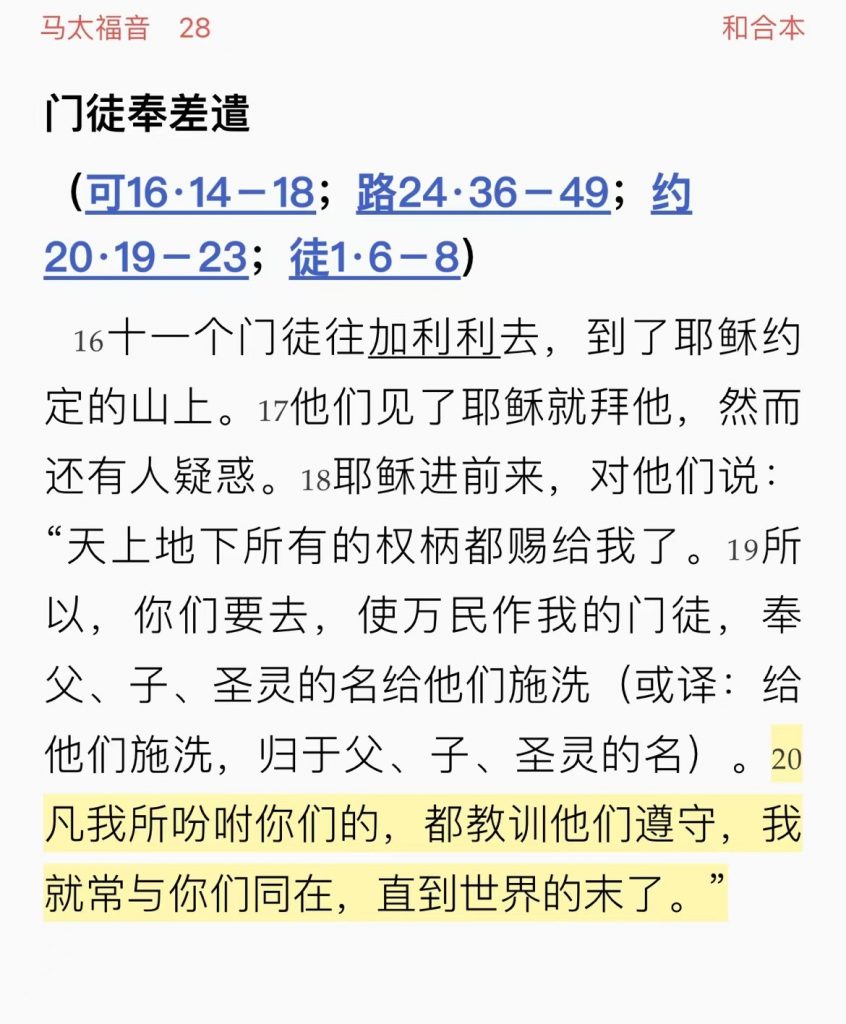Viewport: 846px width, 1024px height.
Task: Open cross-reference 路24·36-49
Action: [x=483, y=194]
